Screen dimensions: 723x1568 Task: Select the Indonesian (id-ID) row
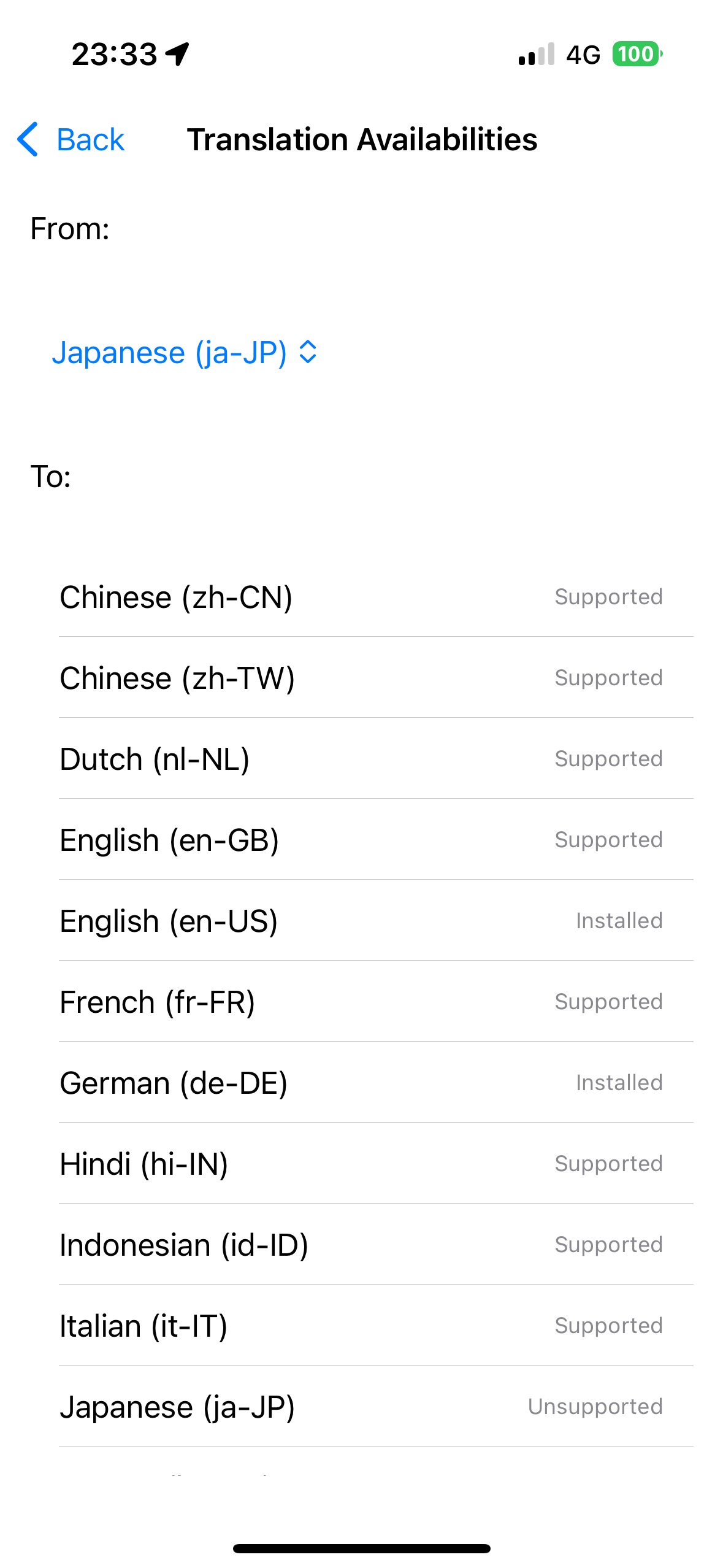click(361, 1245)
